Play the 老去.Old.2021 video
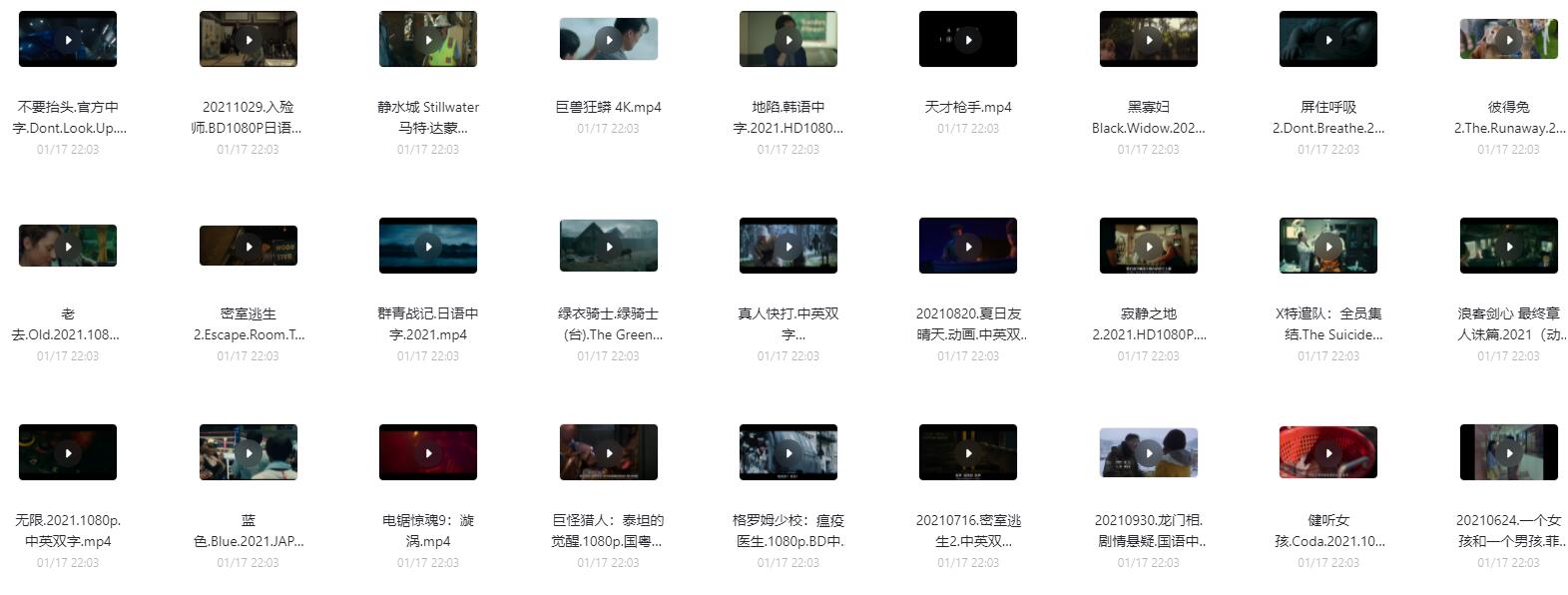This screenshot has width=1568, height=595. 68,247
